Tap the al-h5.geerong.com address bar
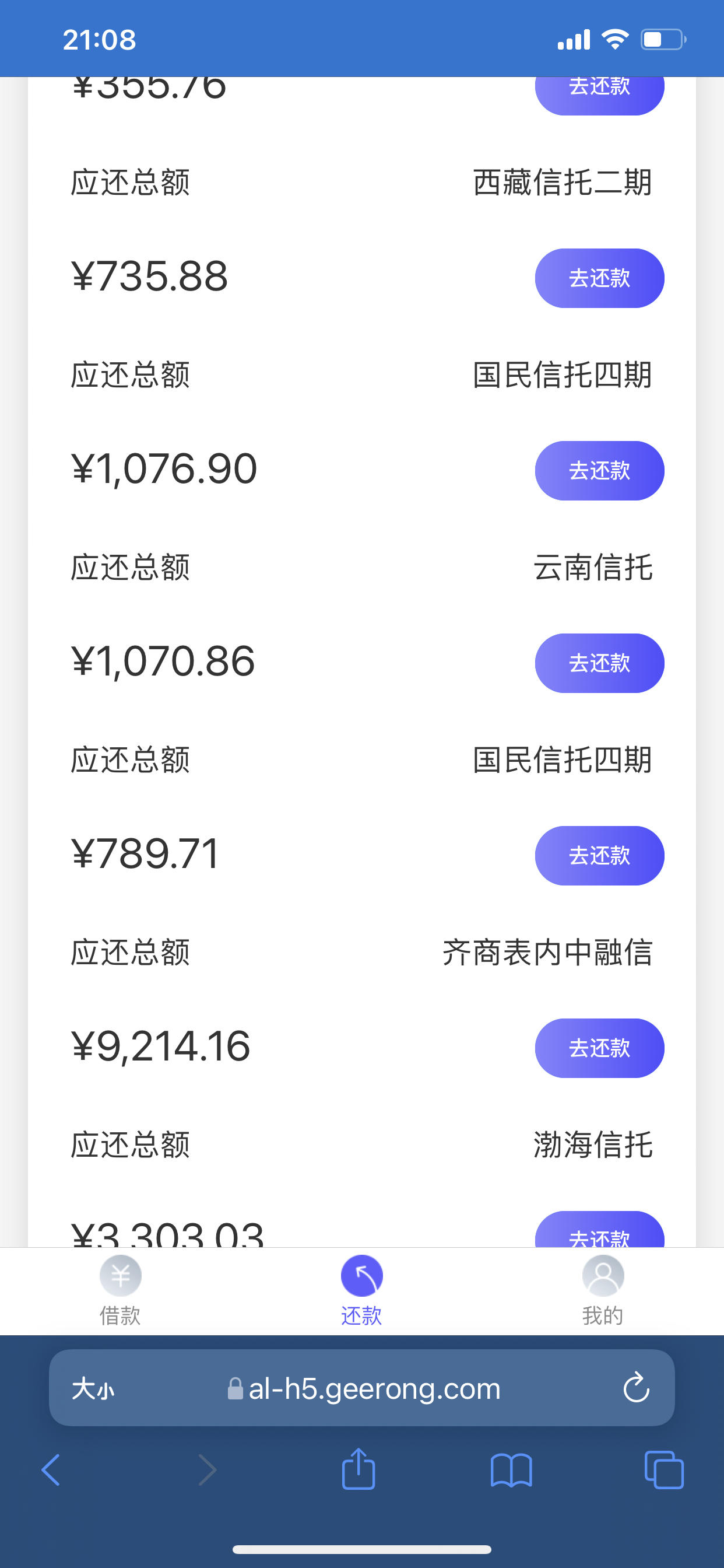This screenshot has width=724, height=1568. (x=361, y=1388)
